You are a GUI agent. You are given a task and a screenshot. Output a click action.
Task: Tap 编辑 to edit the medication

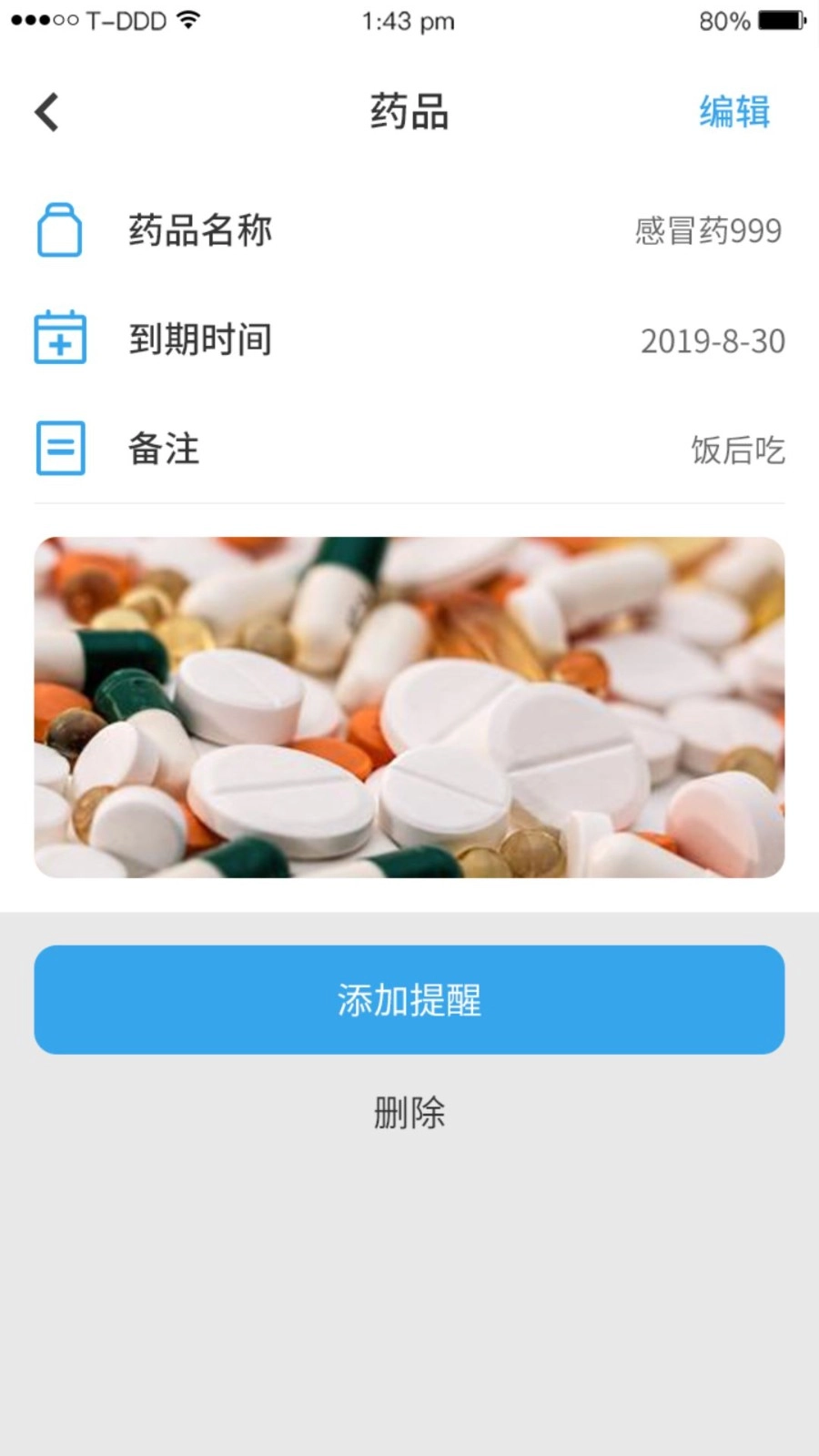pyautogui.click(x=733, y=111)
